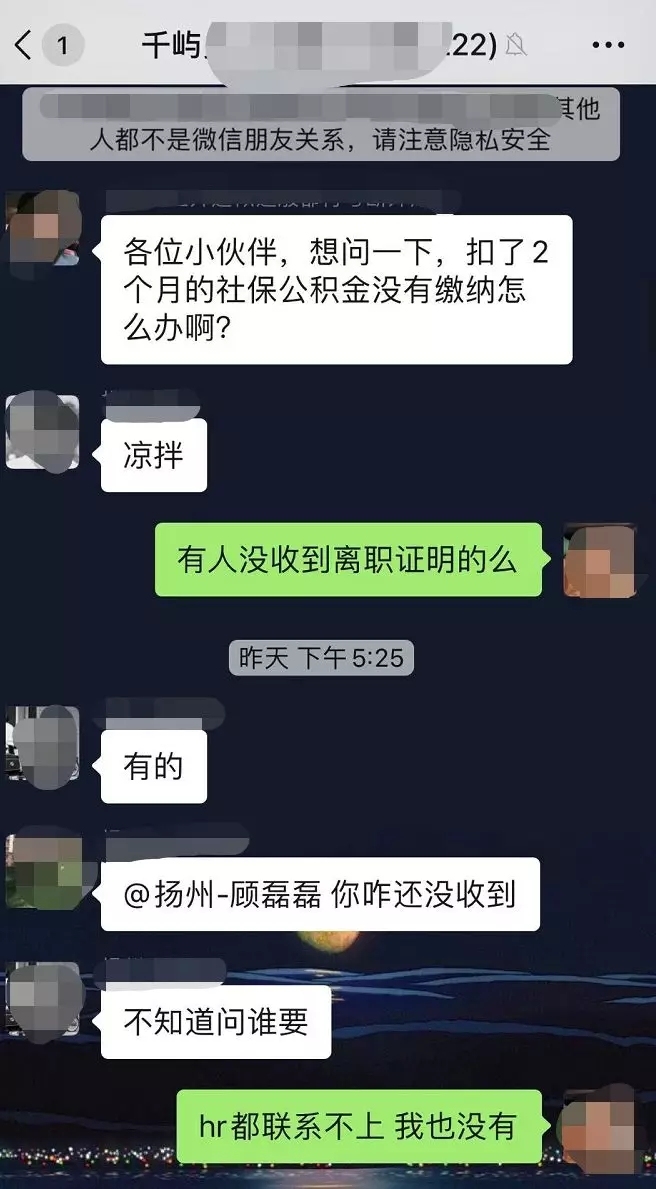Open avatar of member who said 不知道问谁要
The width and height of the screenshot is (656, 1189).
(43, 999)
